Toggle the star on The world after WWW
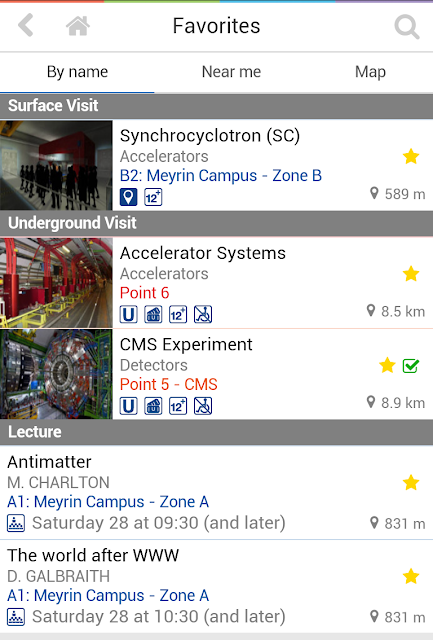433x640 pixels. point(411,576)
